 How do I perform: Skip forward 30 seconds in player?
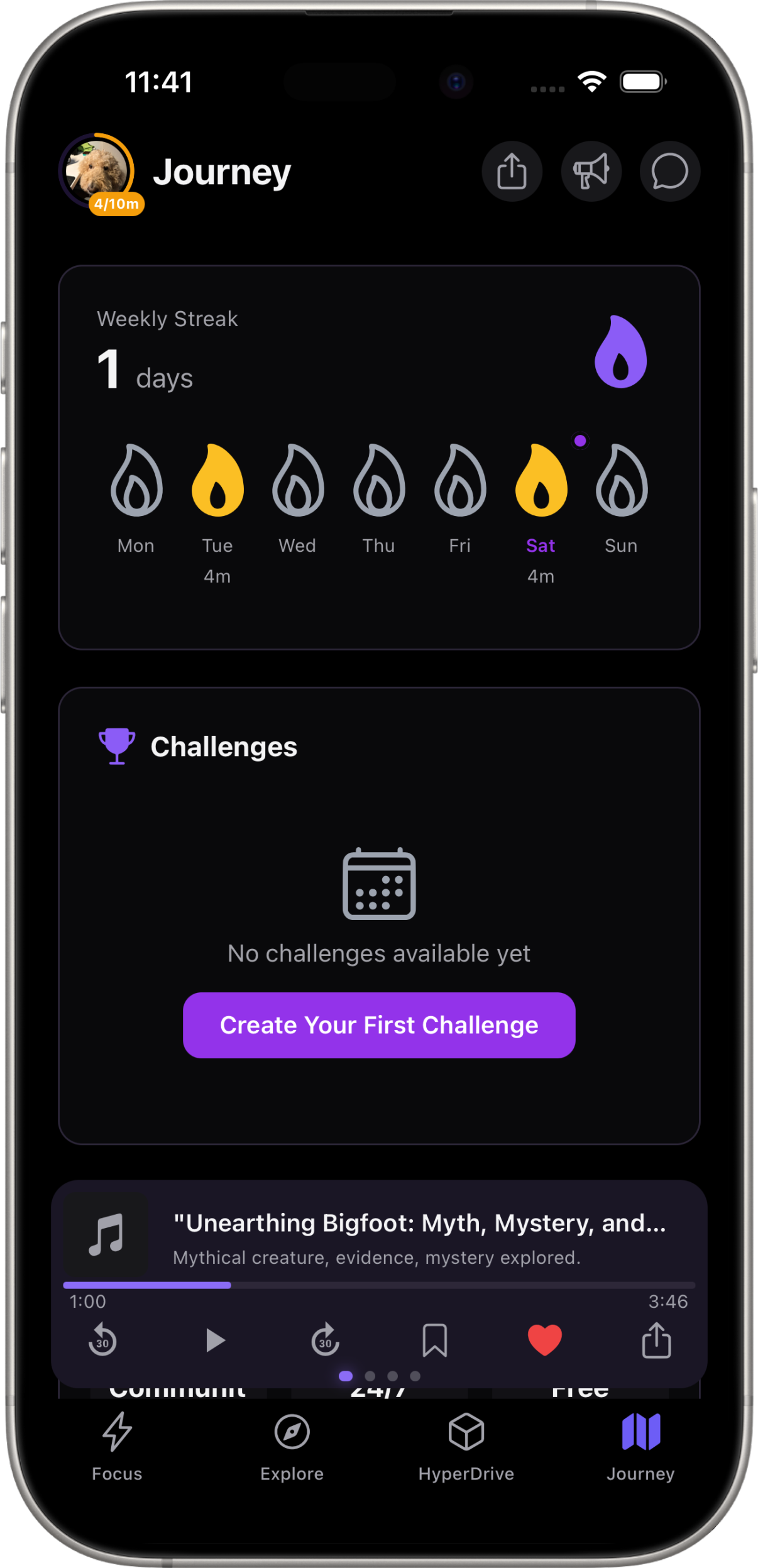coord(325,1340)
